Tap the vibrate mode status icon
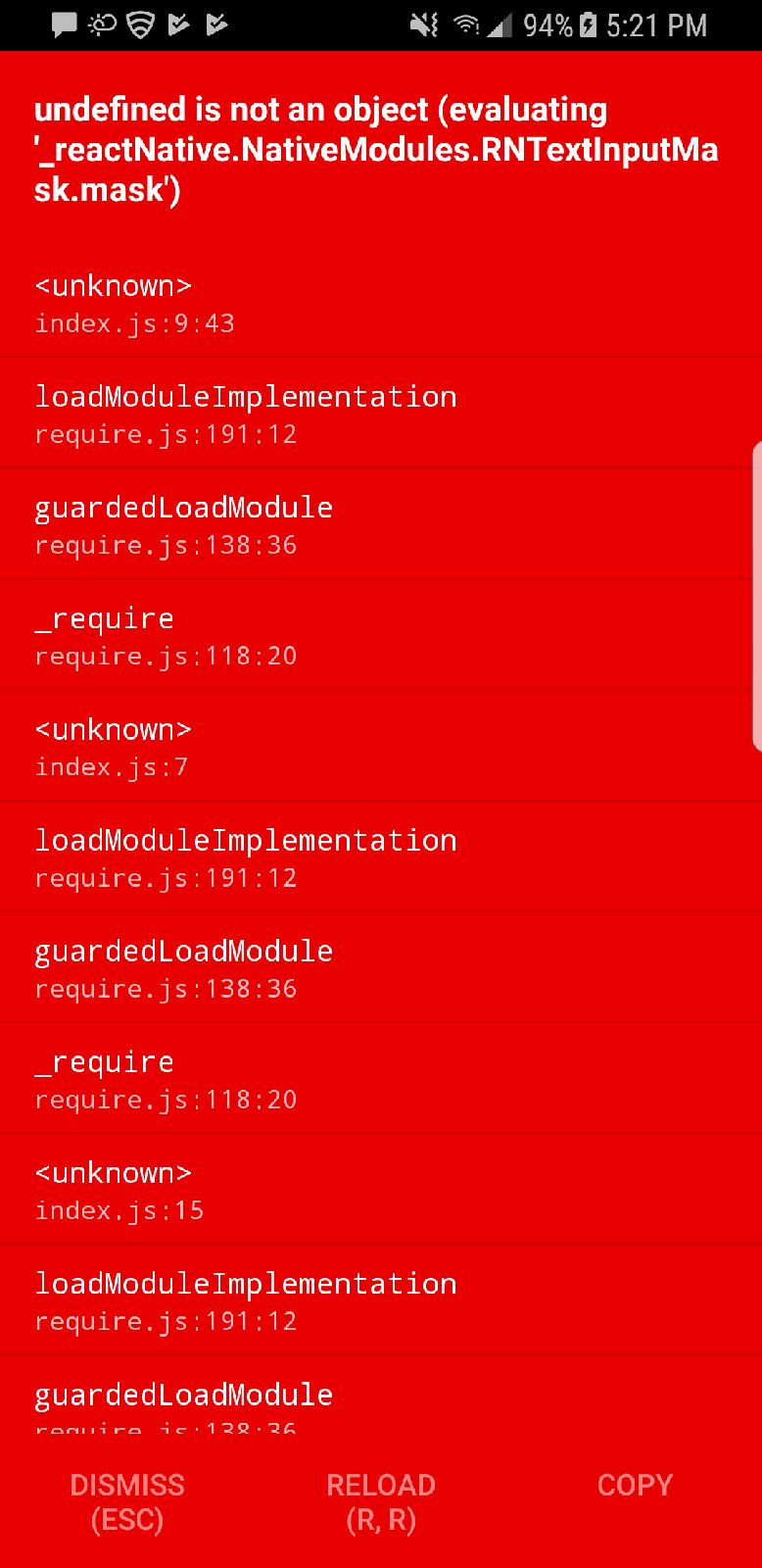This screenshot has height=1568, width=762. 423,25
